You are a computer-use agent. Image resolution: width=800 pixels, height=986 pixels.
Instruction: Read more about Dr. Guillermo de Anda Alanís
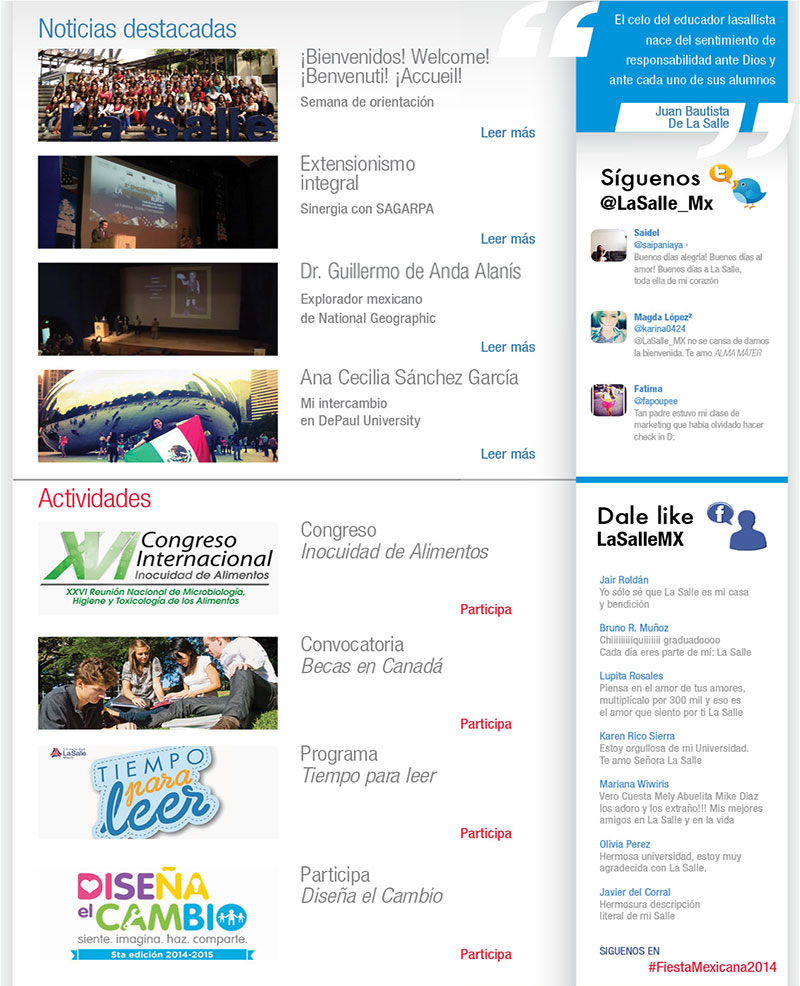tap(507, 347)
